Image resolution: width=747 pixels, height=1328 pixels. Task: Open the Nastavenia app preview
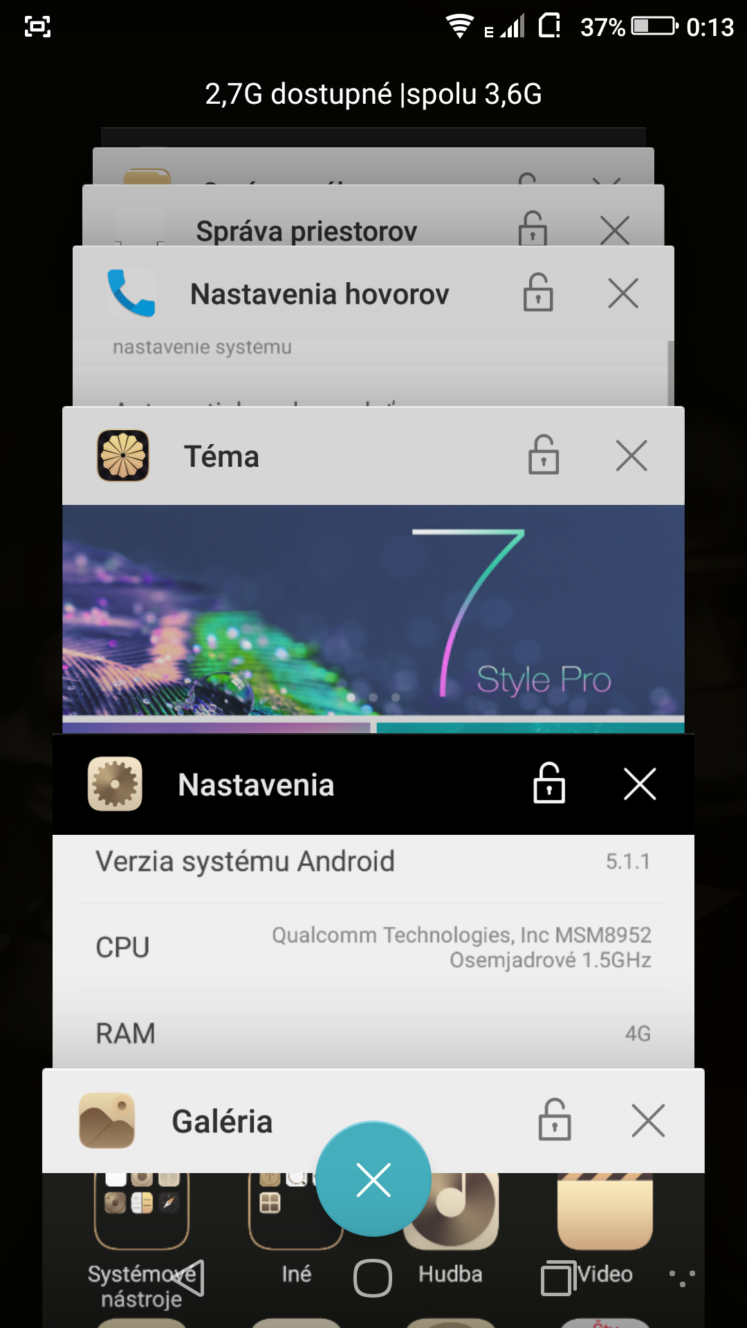[x=373, y=950]
